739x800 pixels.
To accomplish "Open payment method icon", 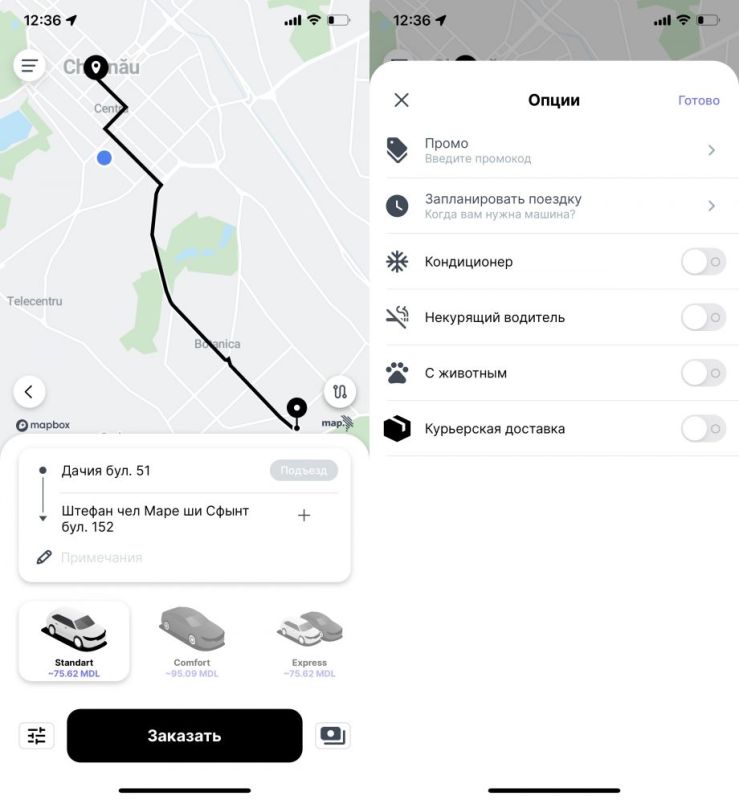I will pyautogui.click(x=332, y=736).
